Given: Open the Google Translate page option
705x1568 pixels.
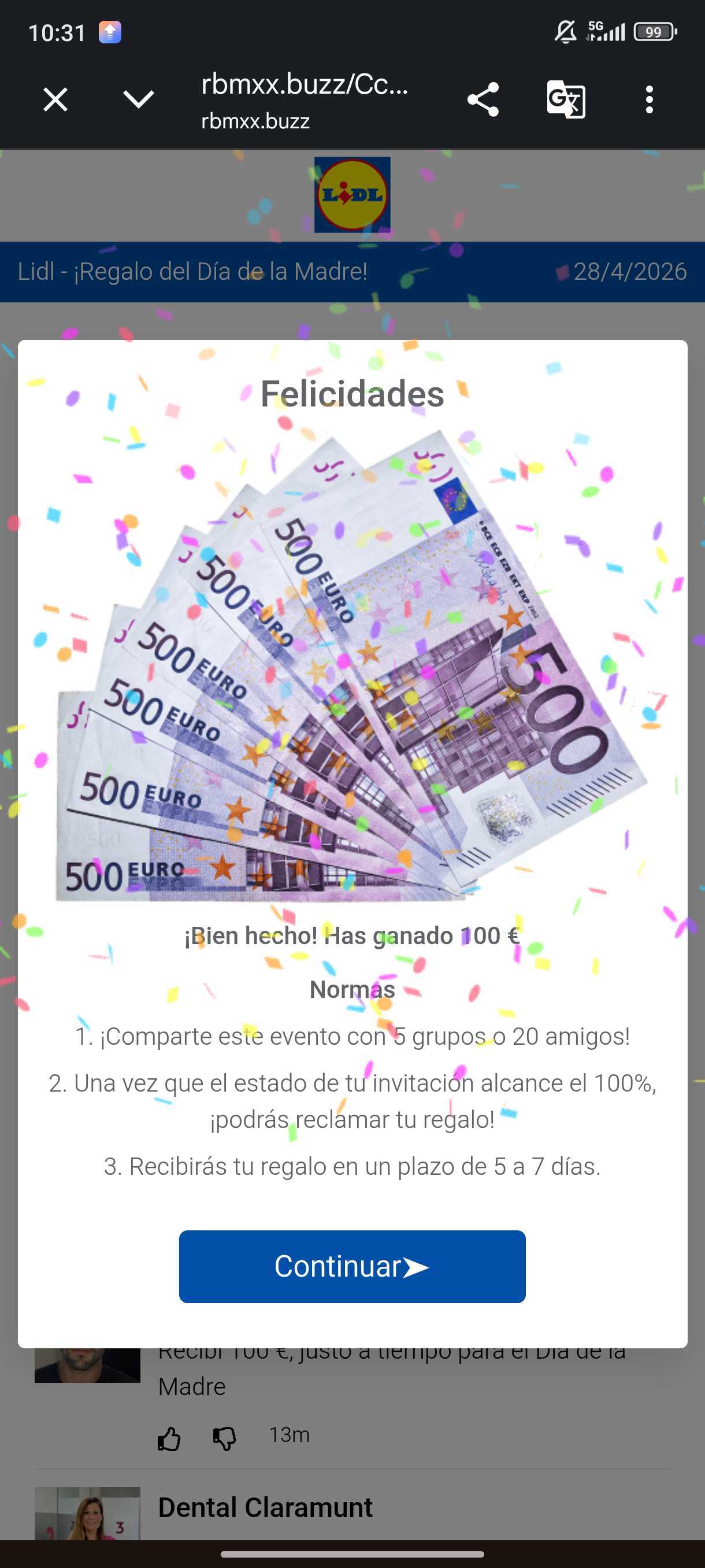Looking at the screenshot, I should pos(566,99).
